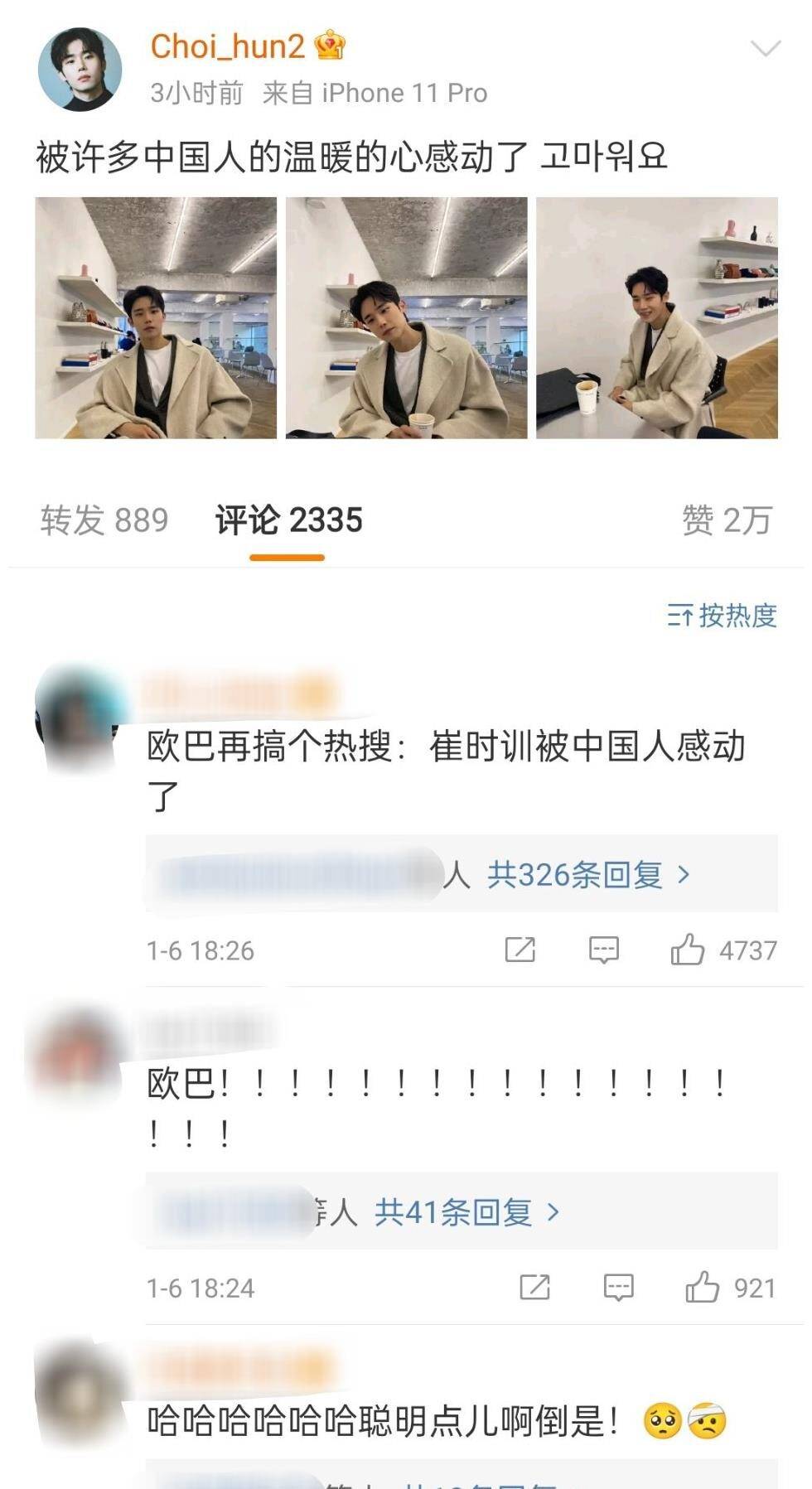Repost the comment posted at 1-6 18:24
This screenshot has height=1489, width=812.
pyautogui.click(x=534, y=1288)
